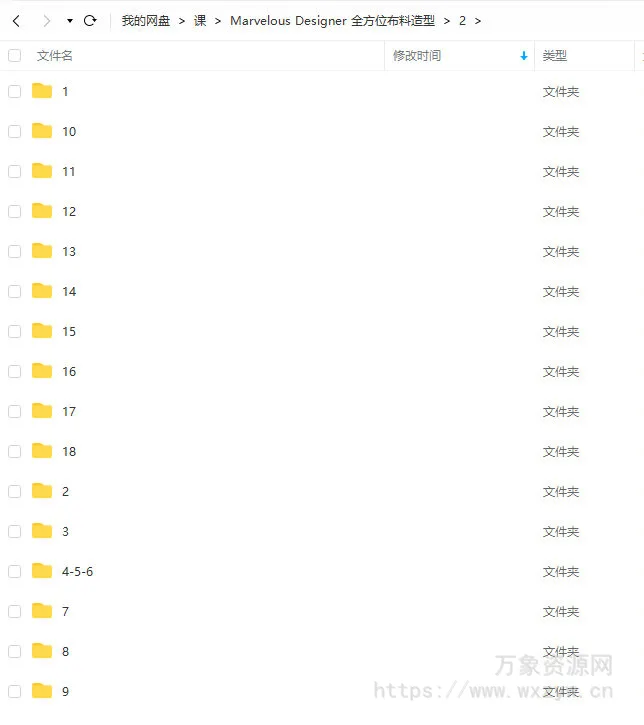
Task: Tick the select-all checkbox next to 文件名
Action: coord(14,56)
